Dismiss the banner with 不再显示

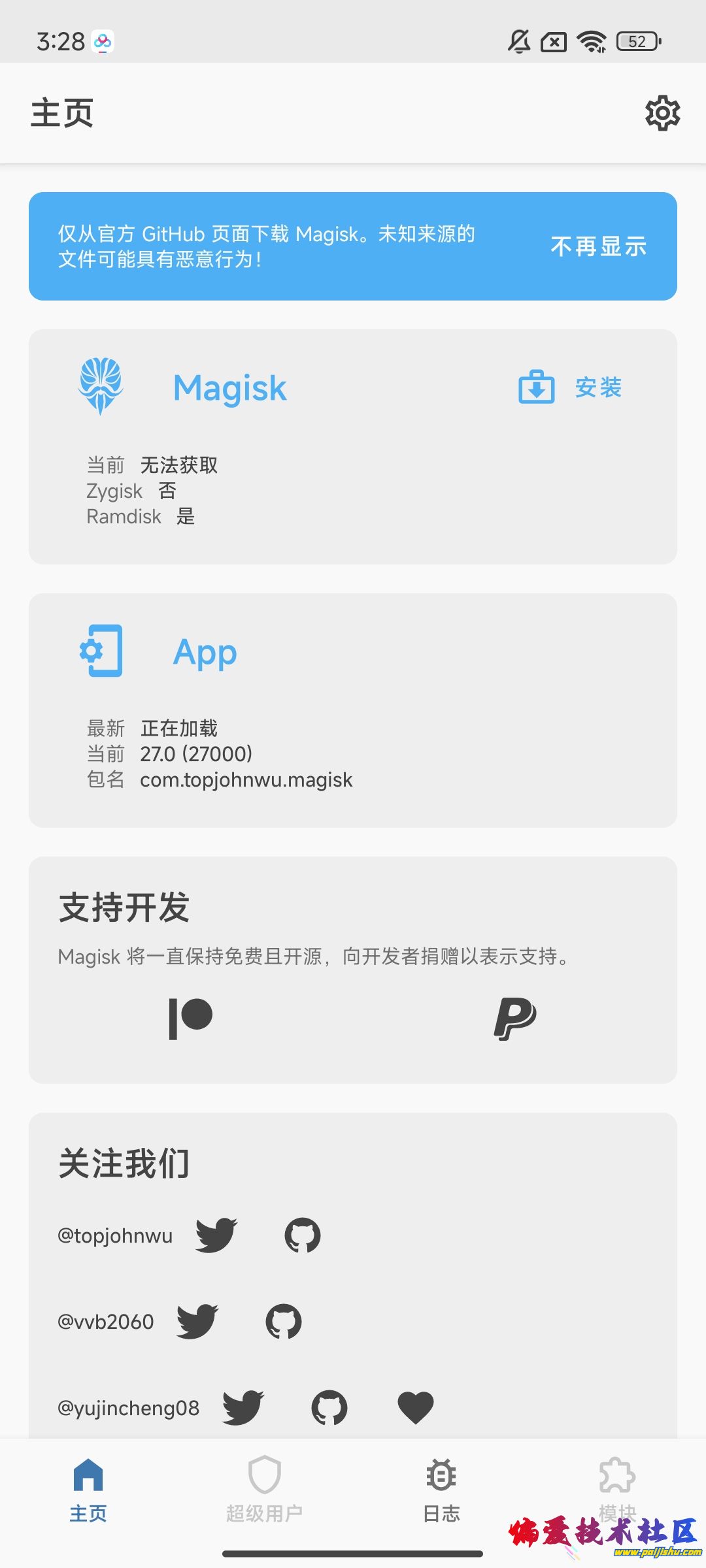click(598, 246)
